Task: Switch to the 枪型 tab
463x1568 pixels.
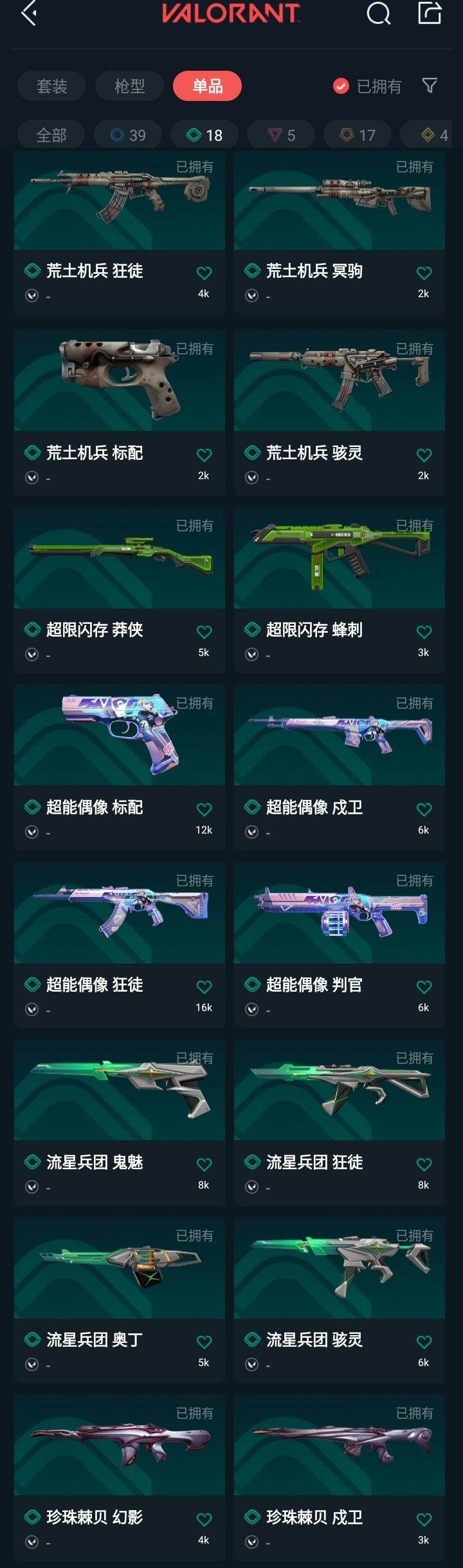Action: click(129, 86)
